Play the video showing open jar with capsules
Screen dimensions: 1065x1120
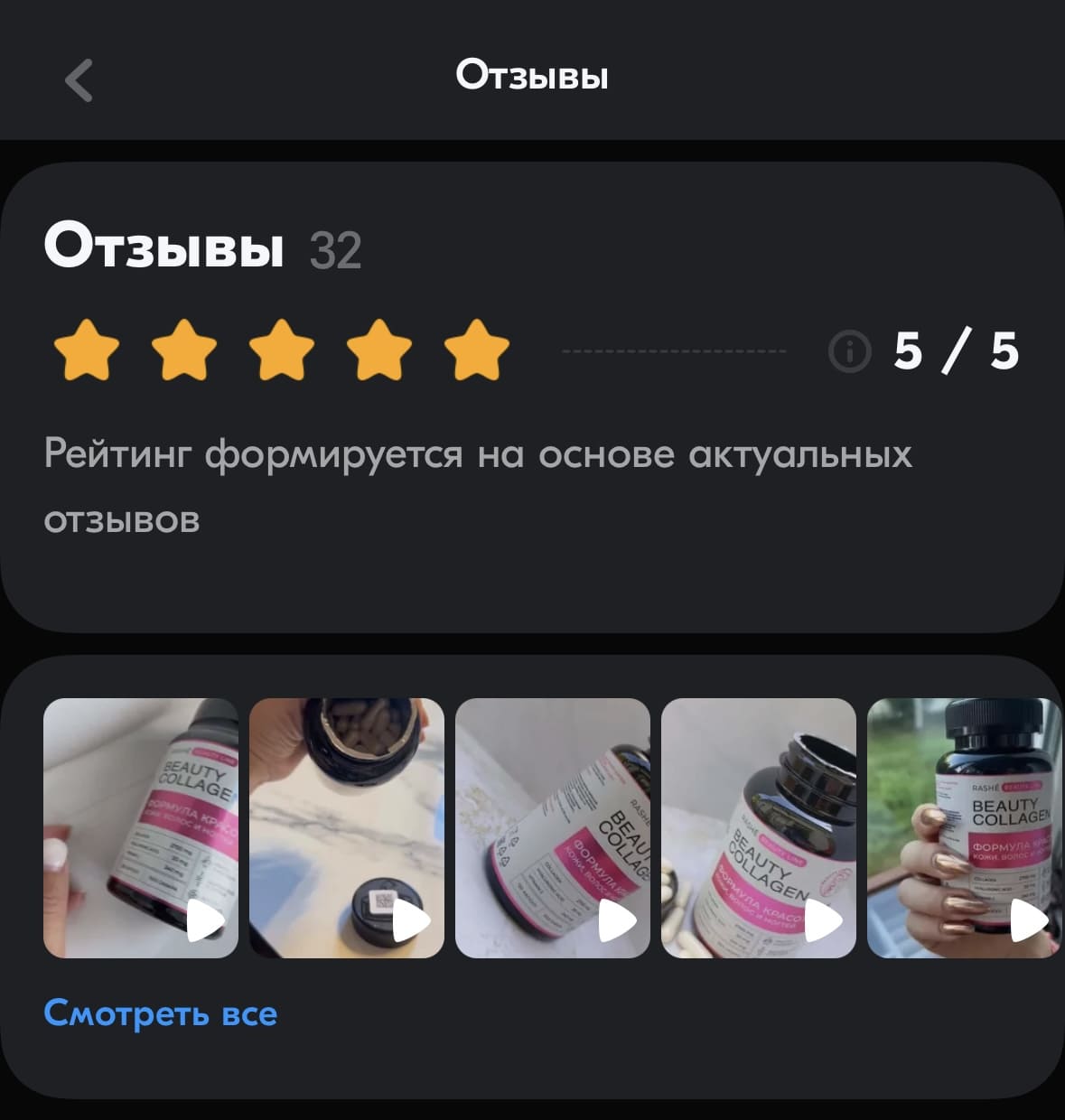click(347, 827)
